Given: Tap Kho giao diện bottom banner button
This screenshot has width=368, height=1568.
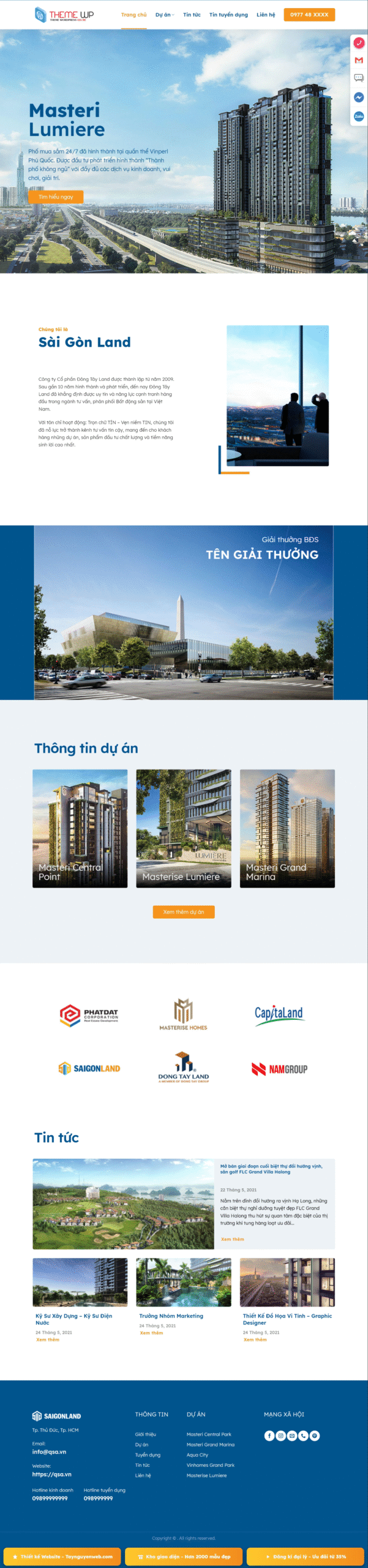Looking at the screenshot, I should pos(184,1556).
